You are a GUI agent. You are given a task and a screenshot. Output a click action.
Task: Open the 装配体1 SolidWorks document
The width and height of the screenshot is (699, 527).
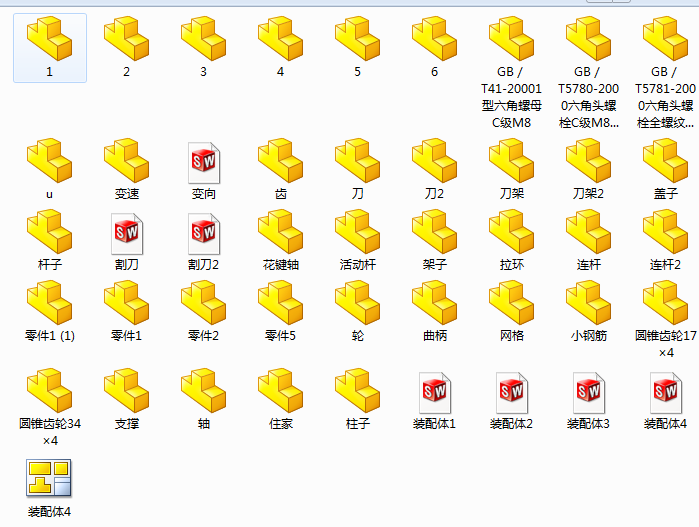434,390
